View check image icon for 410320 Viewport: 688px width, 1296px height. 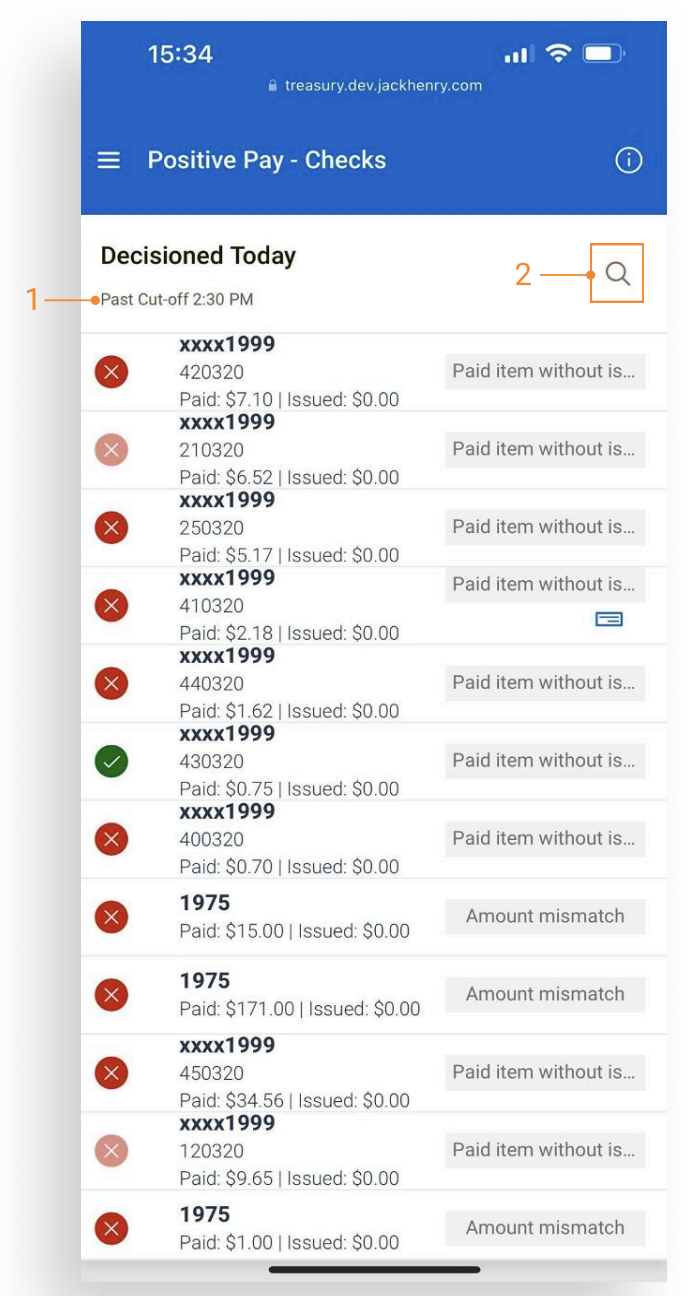(x=608, y=620)
